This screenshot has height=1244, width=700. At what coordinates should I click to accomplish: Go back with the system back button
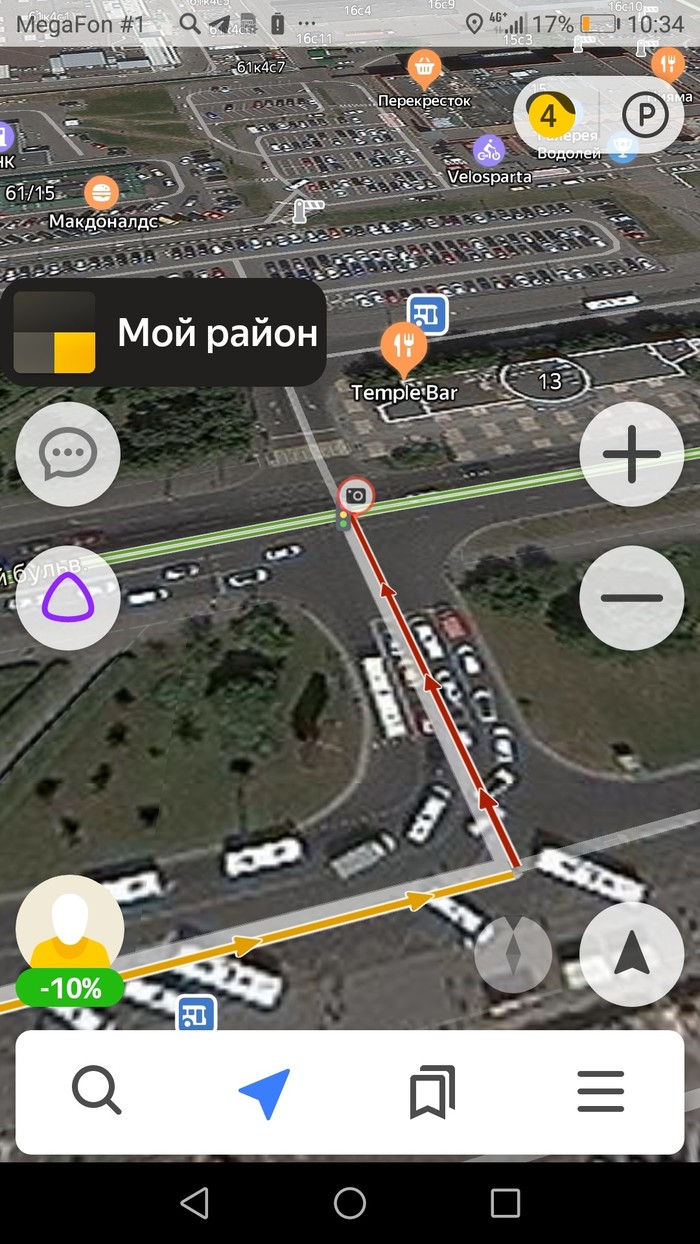click(194, 1202)
